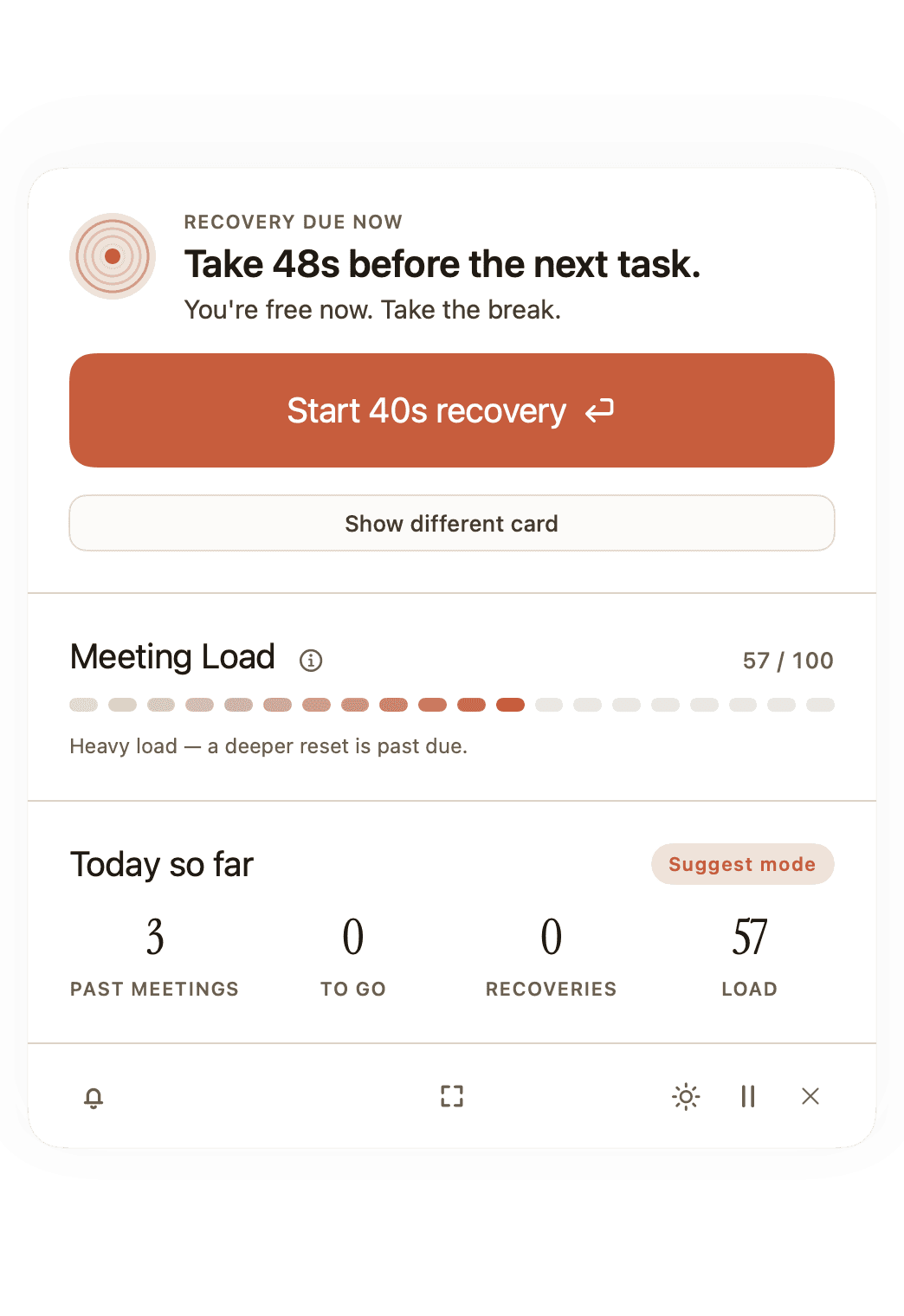Tap the Suggest mode chip
The height and width of the screenshot is (1316, 904).
742,864
